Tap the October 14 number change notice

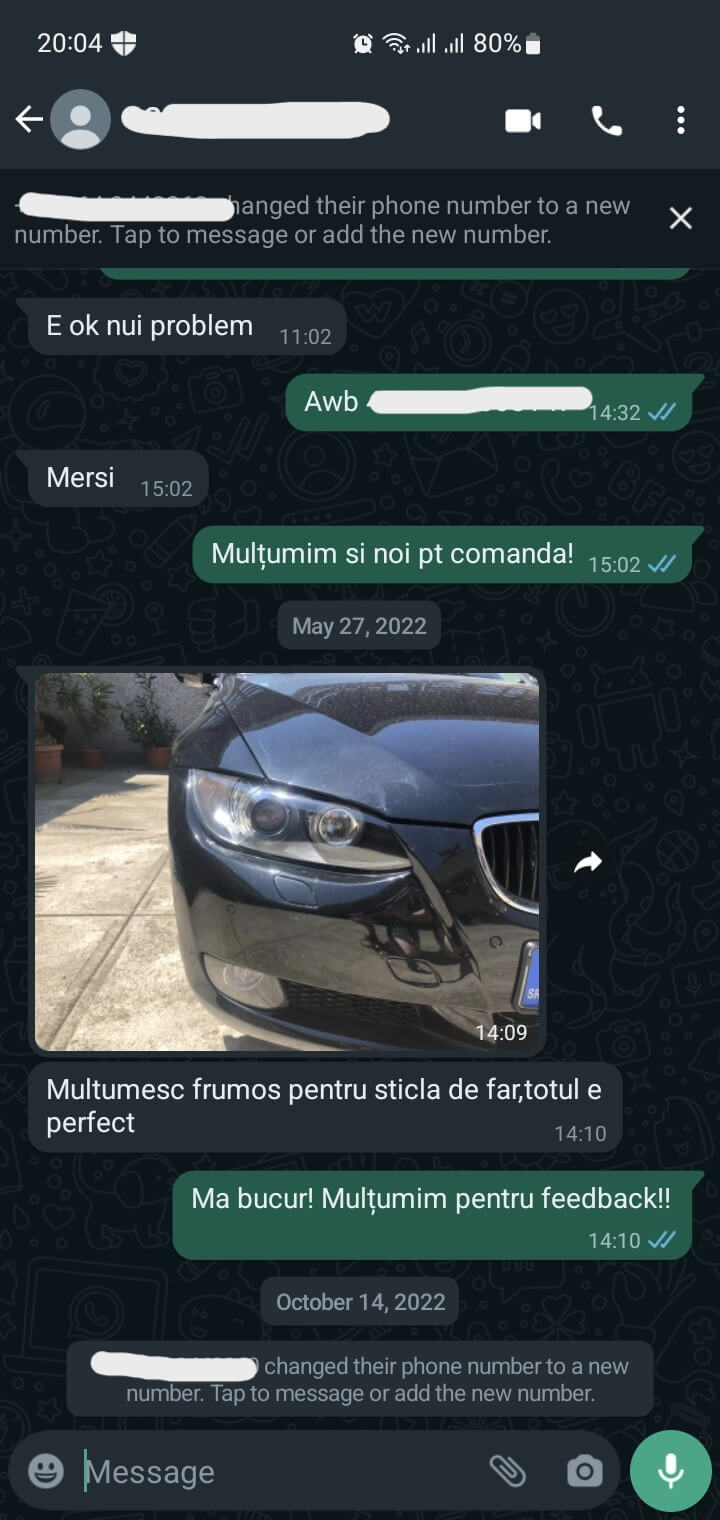click(x=360, y=1379)
